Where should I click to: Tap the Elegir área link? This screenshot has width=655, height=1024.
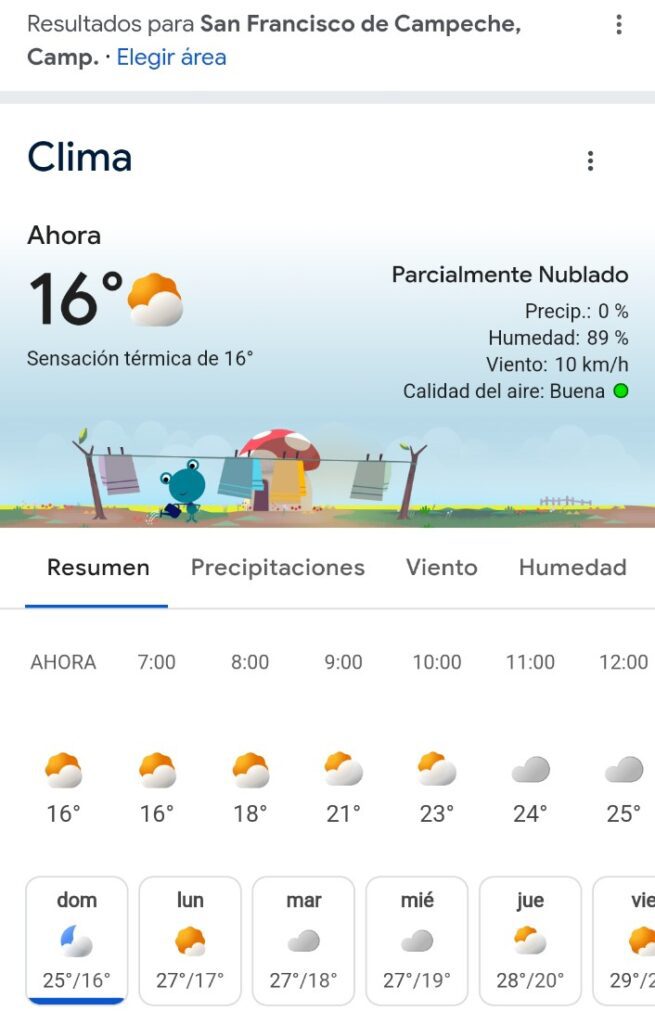171,57
